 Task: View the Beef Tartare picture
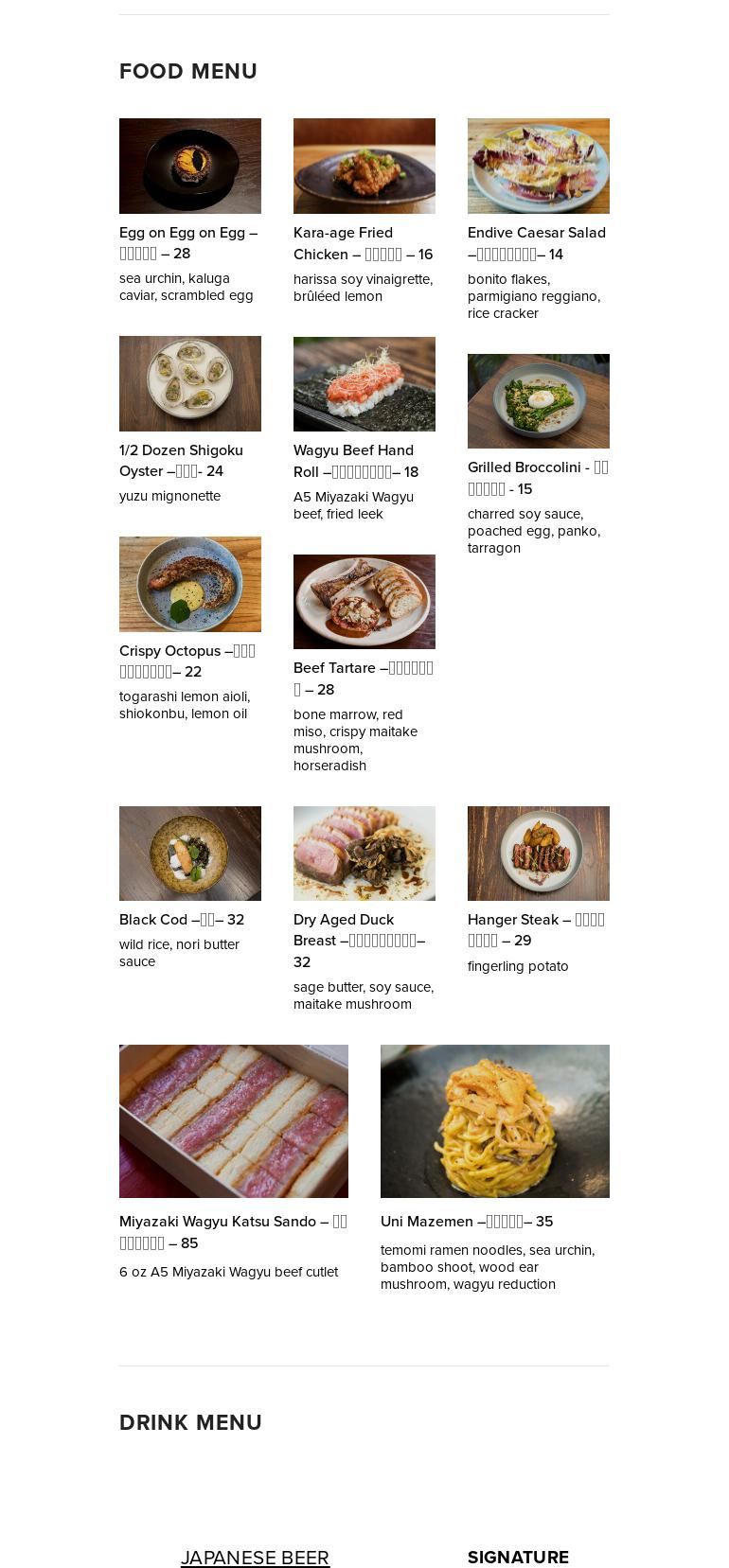coord(364,602)
